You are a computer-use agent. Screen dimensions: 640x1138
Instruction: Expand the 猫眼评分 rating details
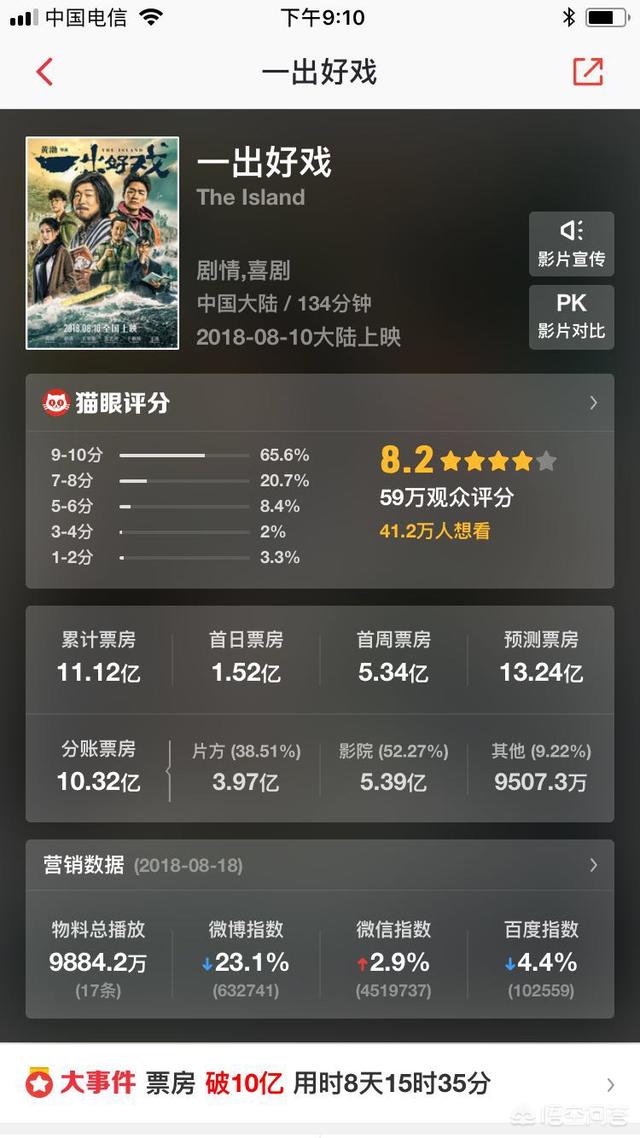[x=320, y=403]
